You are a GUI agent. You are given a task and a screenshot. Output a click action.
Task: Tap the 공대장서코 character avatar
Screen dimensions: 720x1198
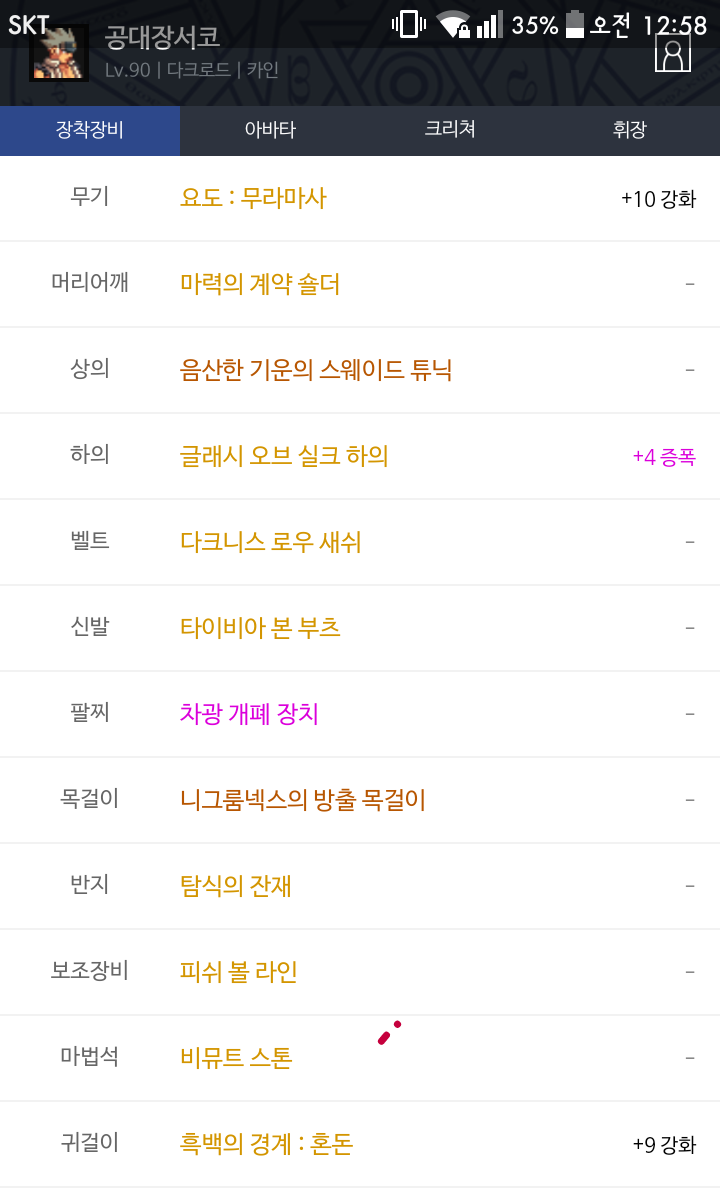[59, 53]
